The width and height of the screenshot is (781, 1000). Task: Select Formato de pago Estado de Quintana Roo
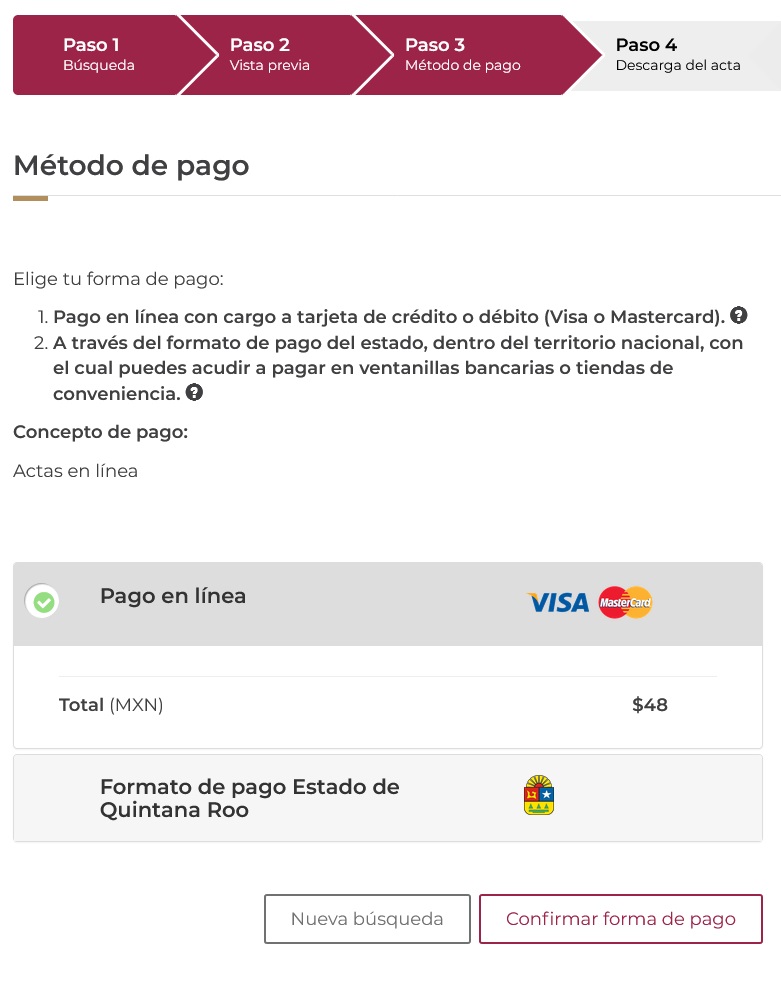pyautogui.click(x=250, y=797)
